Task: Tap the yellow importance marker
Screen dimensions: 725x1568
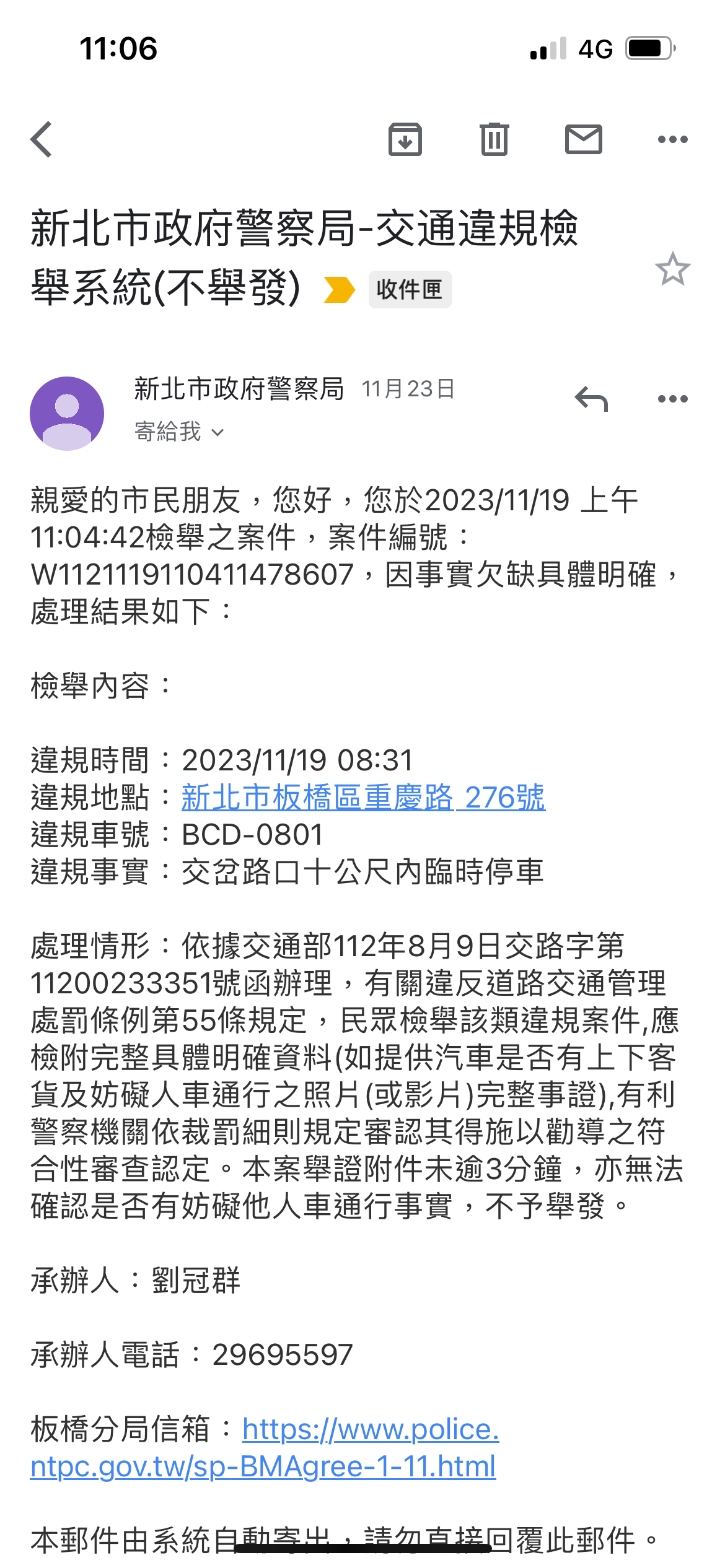Action: [339, 290]
